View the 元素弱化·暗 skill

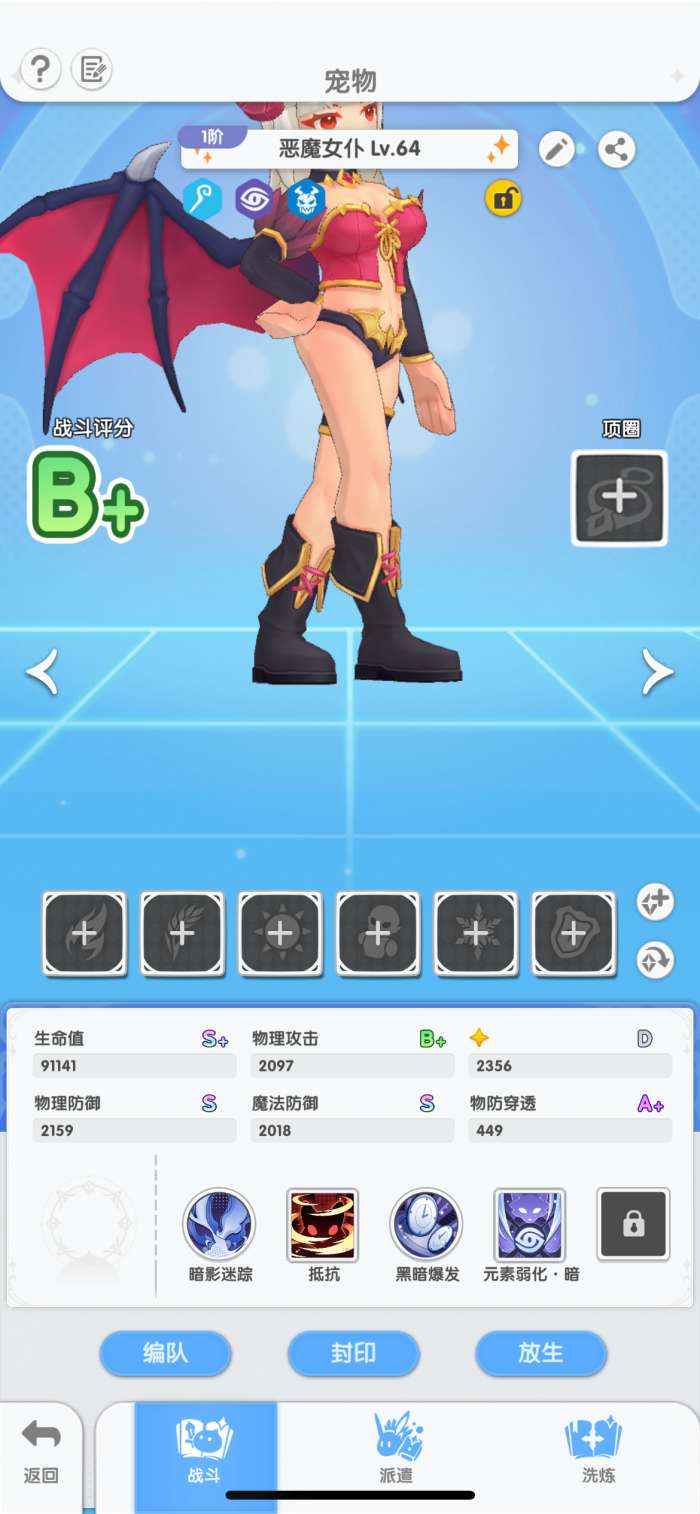[530, 1225]
